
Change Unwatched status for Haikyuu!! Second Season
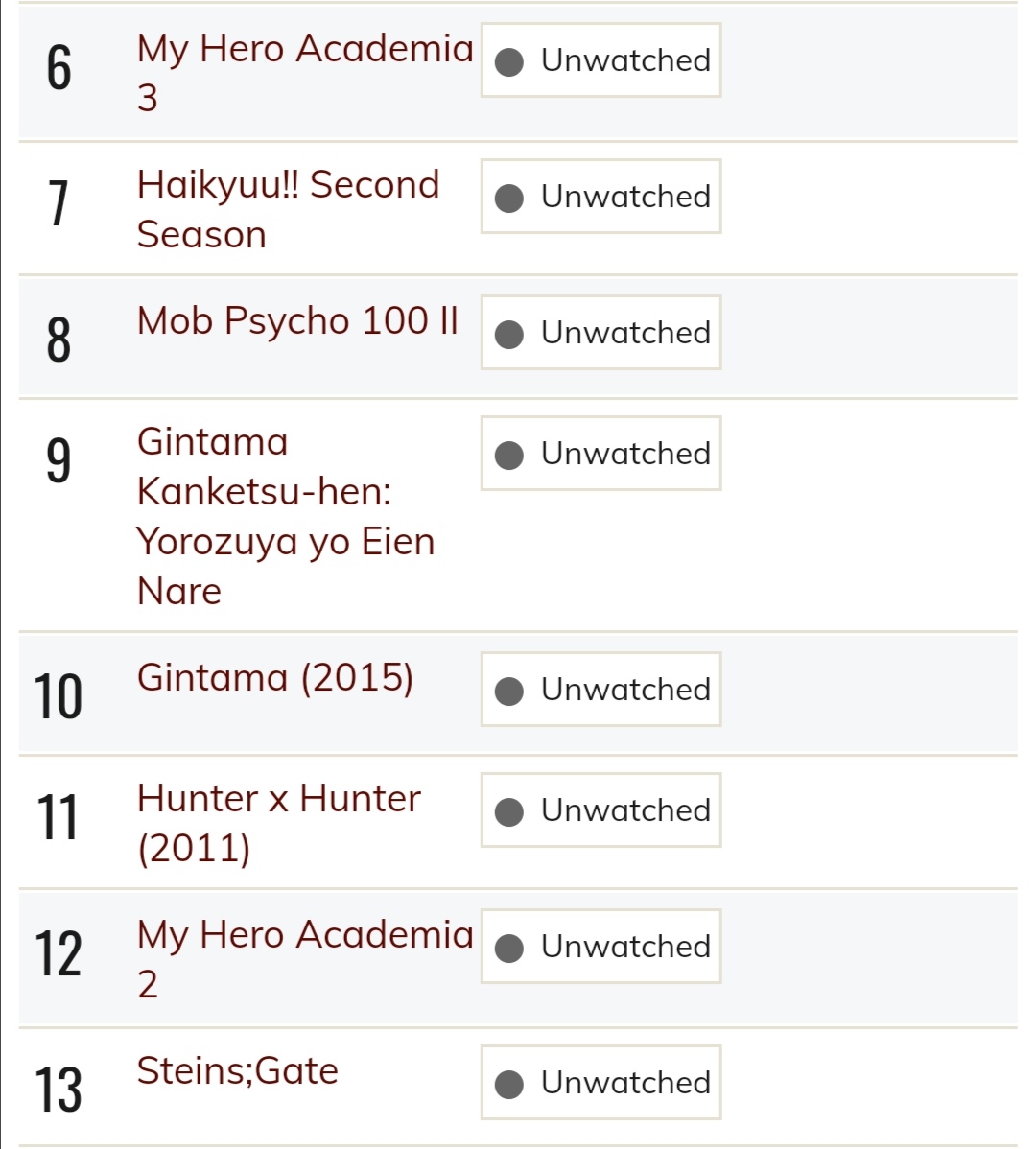(x=601, y=197)
